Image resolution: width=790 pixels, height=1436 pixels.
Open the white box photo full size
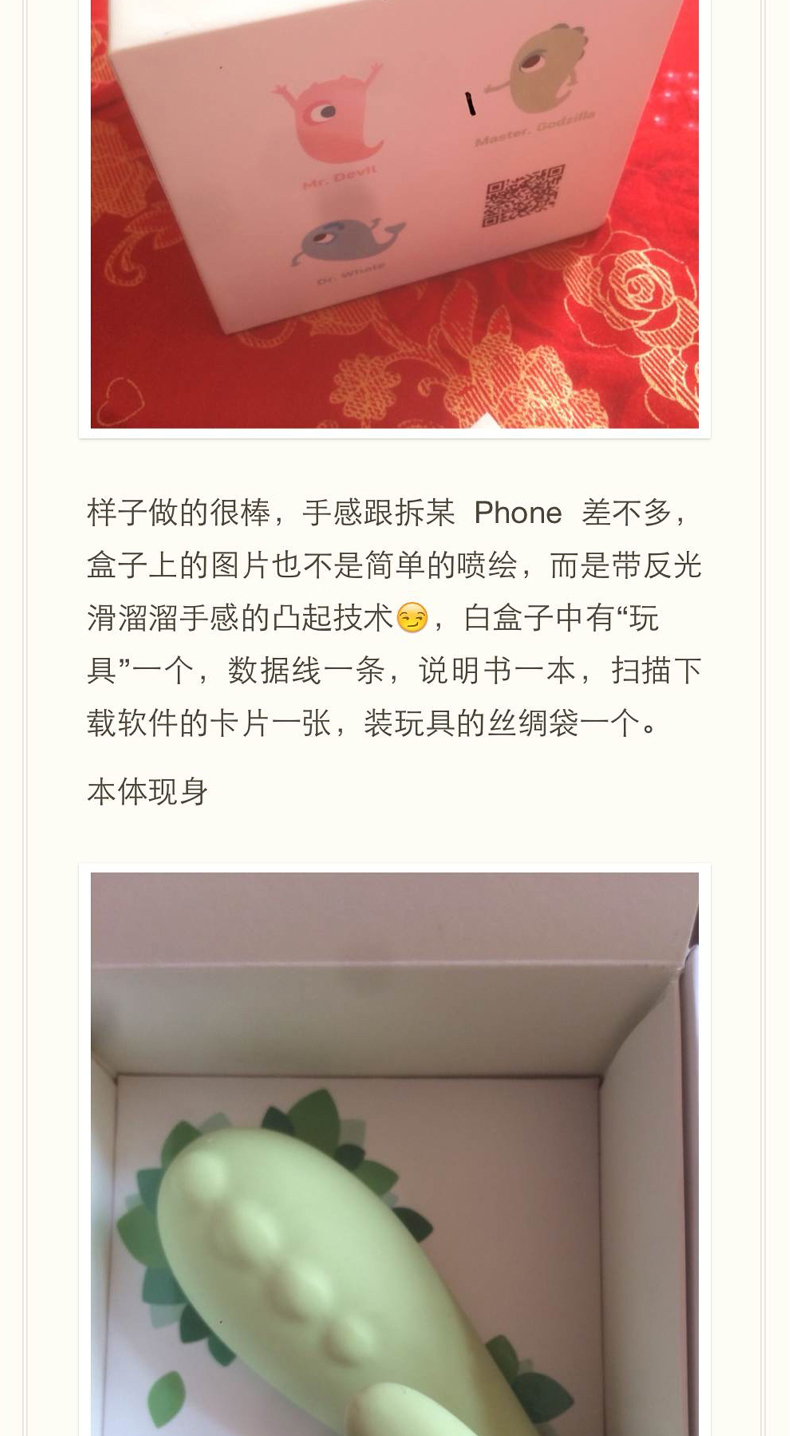394,214
